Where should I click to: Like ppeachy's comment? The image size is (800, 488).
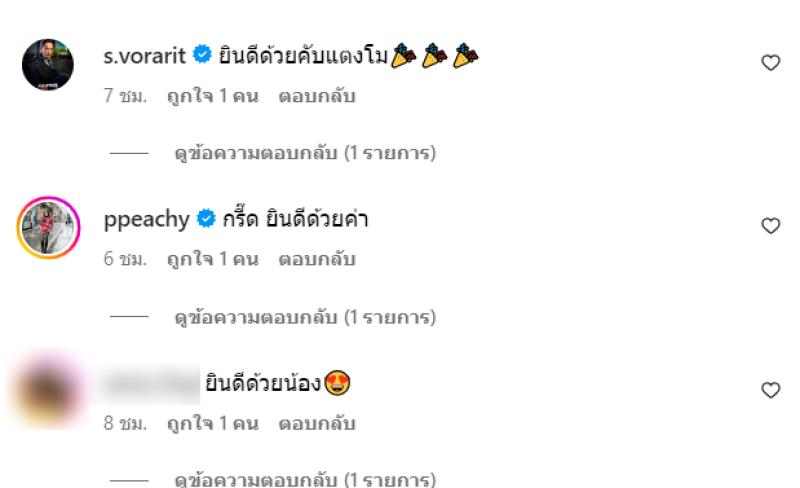tap(770, 226)
